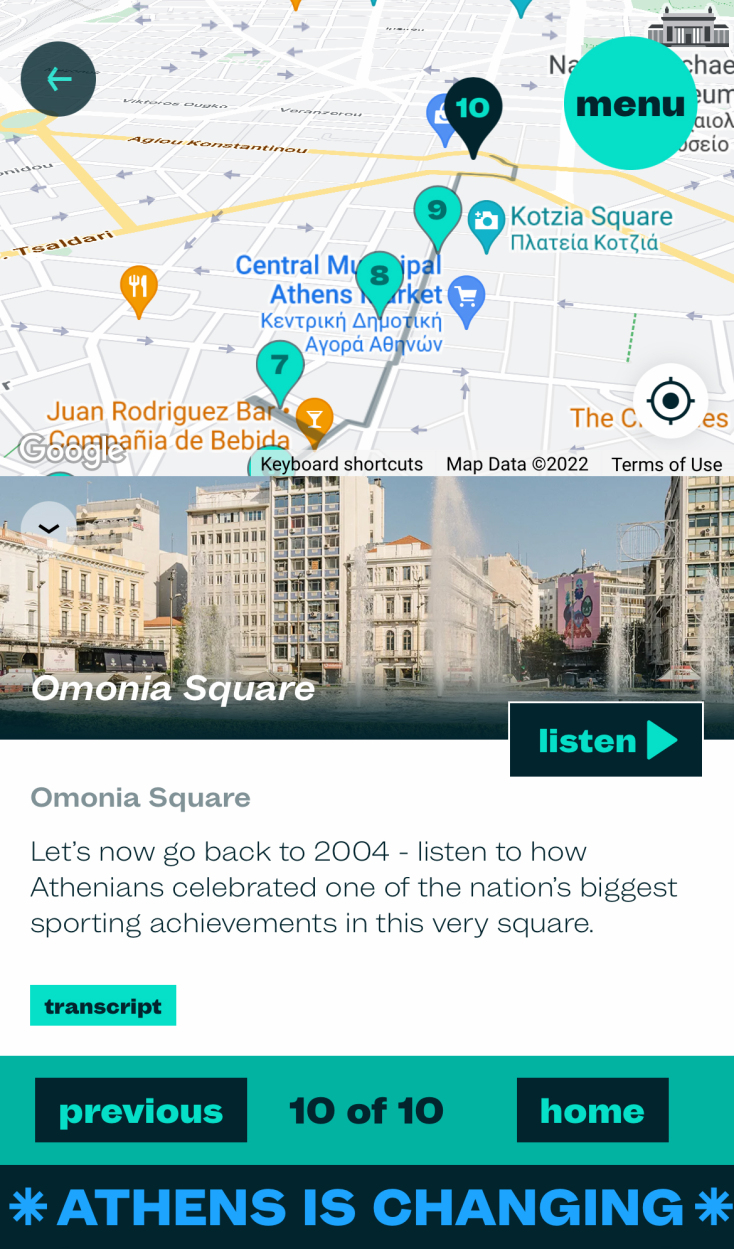View the transcript
This screenshot has height=1249, width=734.
[103, 1006]
